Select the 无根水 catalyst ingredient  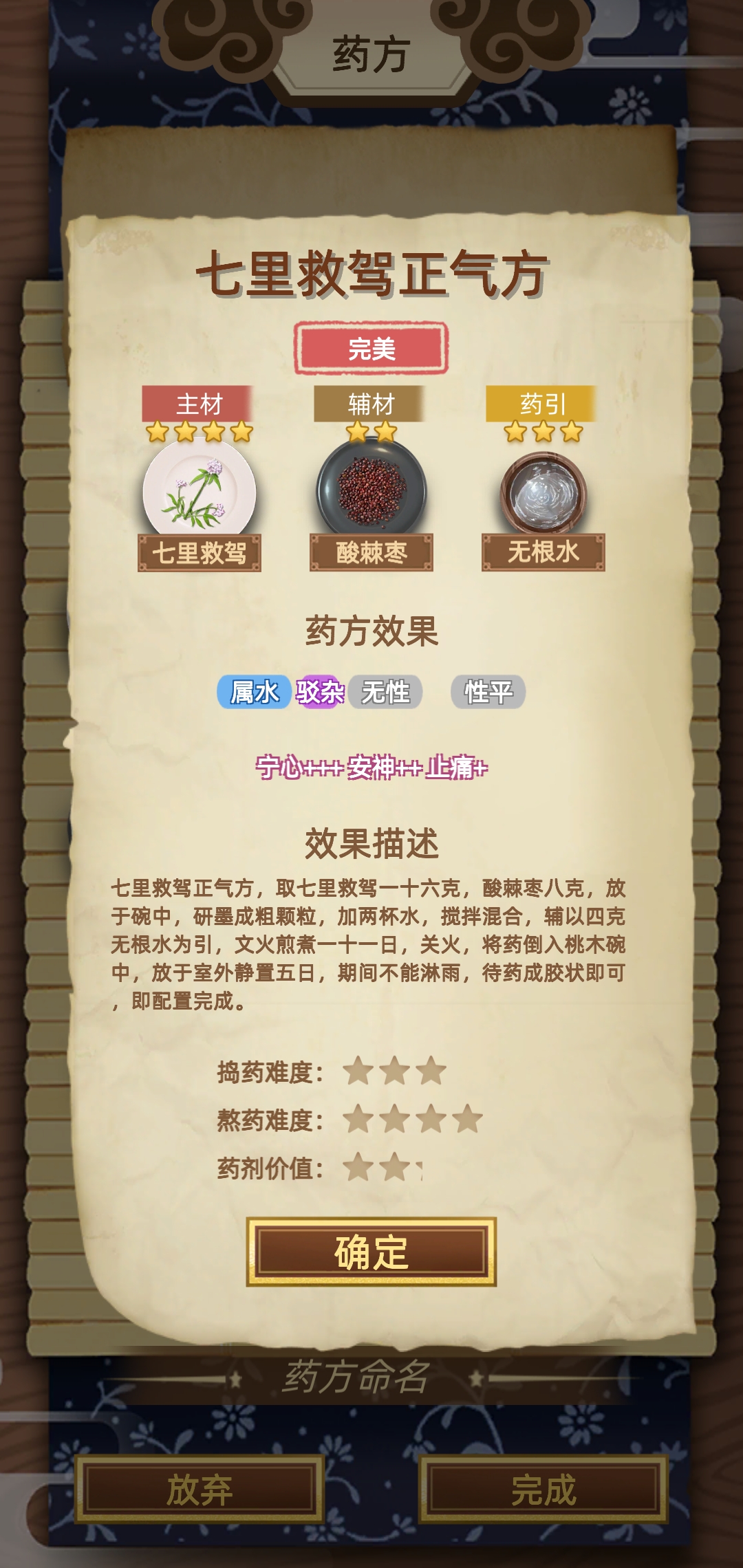[543, 510]
